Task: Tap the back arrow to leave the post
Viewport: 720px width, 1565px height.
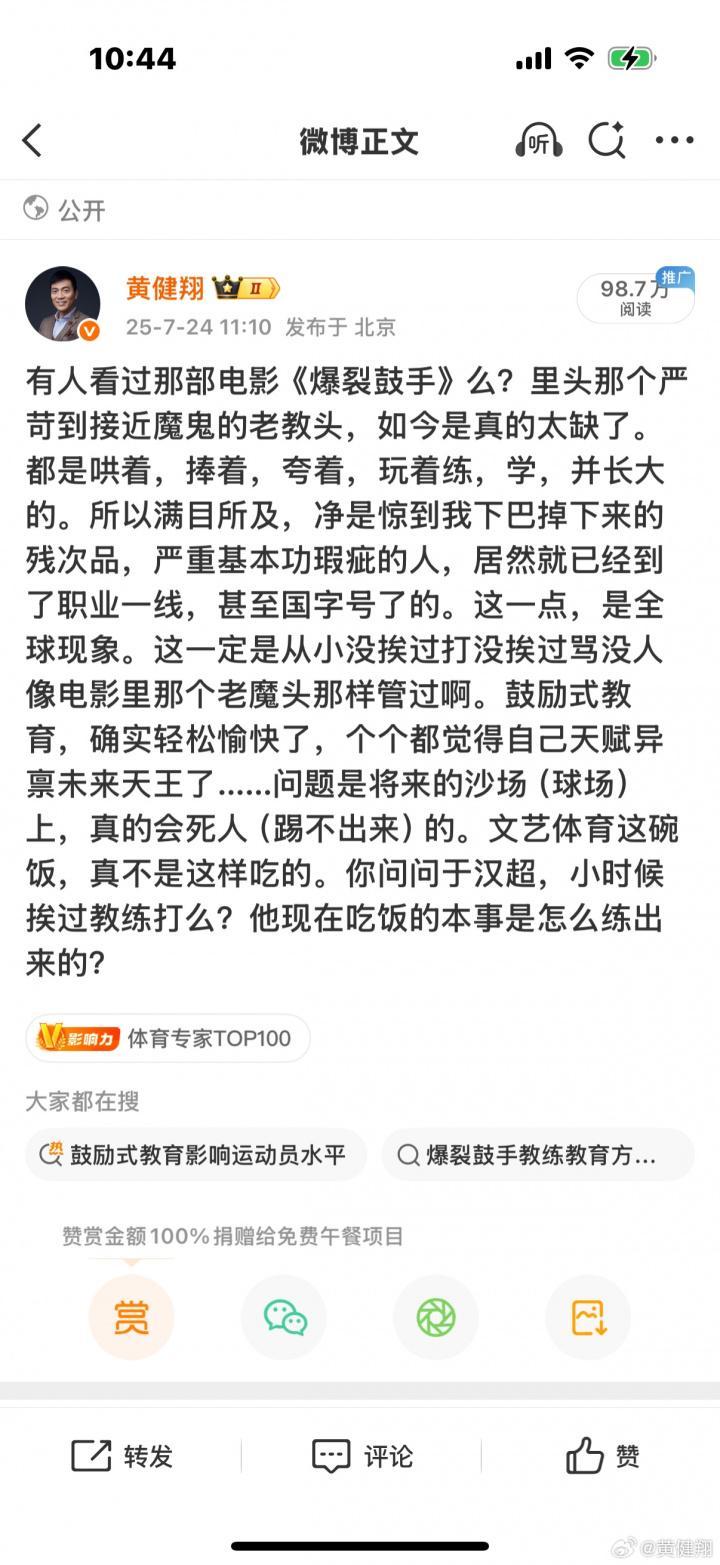Action: coord(33,140)
